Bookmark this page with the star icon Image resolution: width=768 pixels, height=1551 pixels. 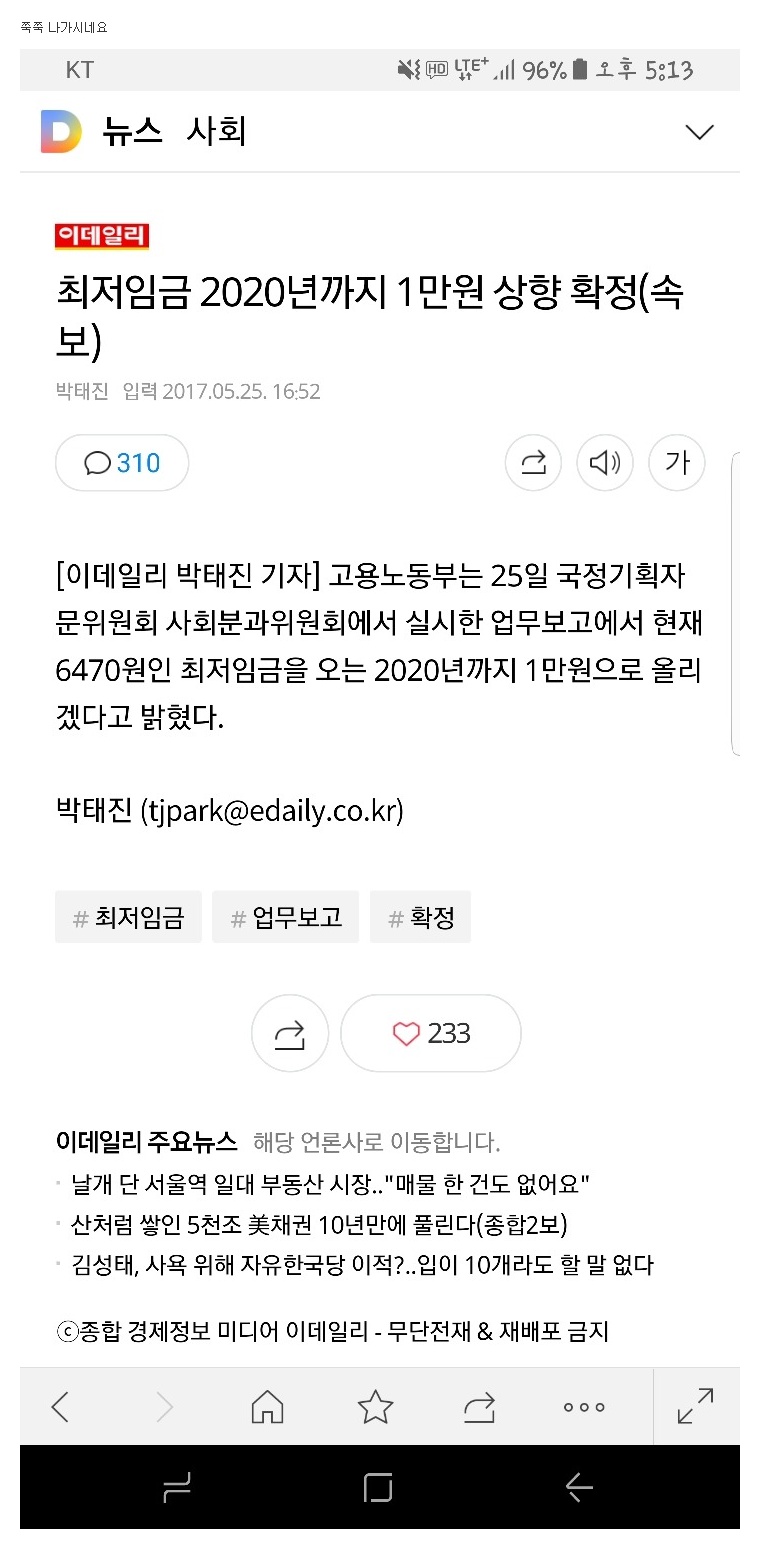pyautogui.click(x=375, y=1407)
